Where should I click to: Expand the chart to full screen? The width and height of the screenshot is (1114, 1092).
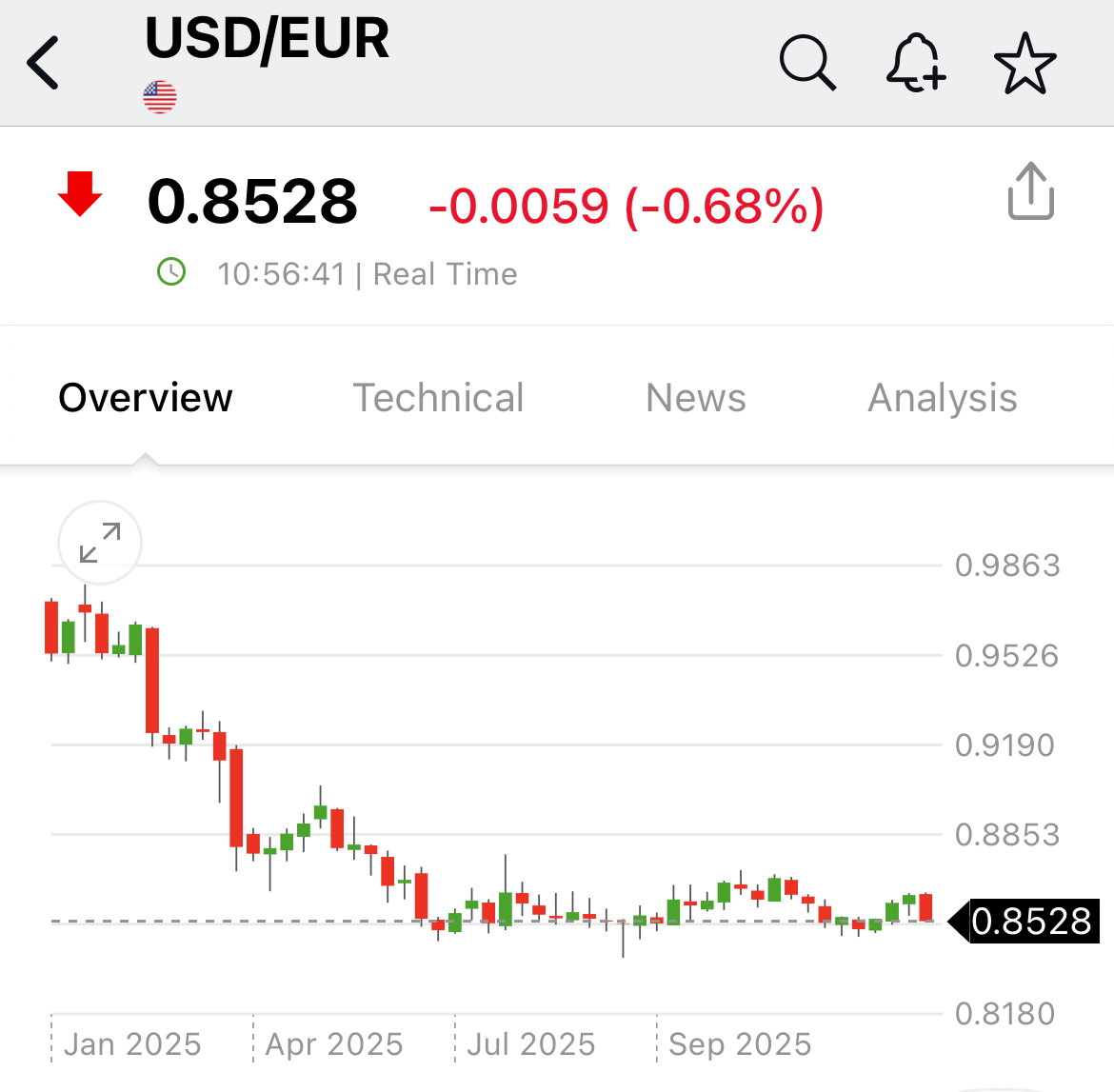click(100, 543)
